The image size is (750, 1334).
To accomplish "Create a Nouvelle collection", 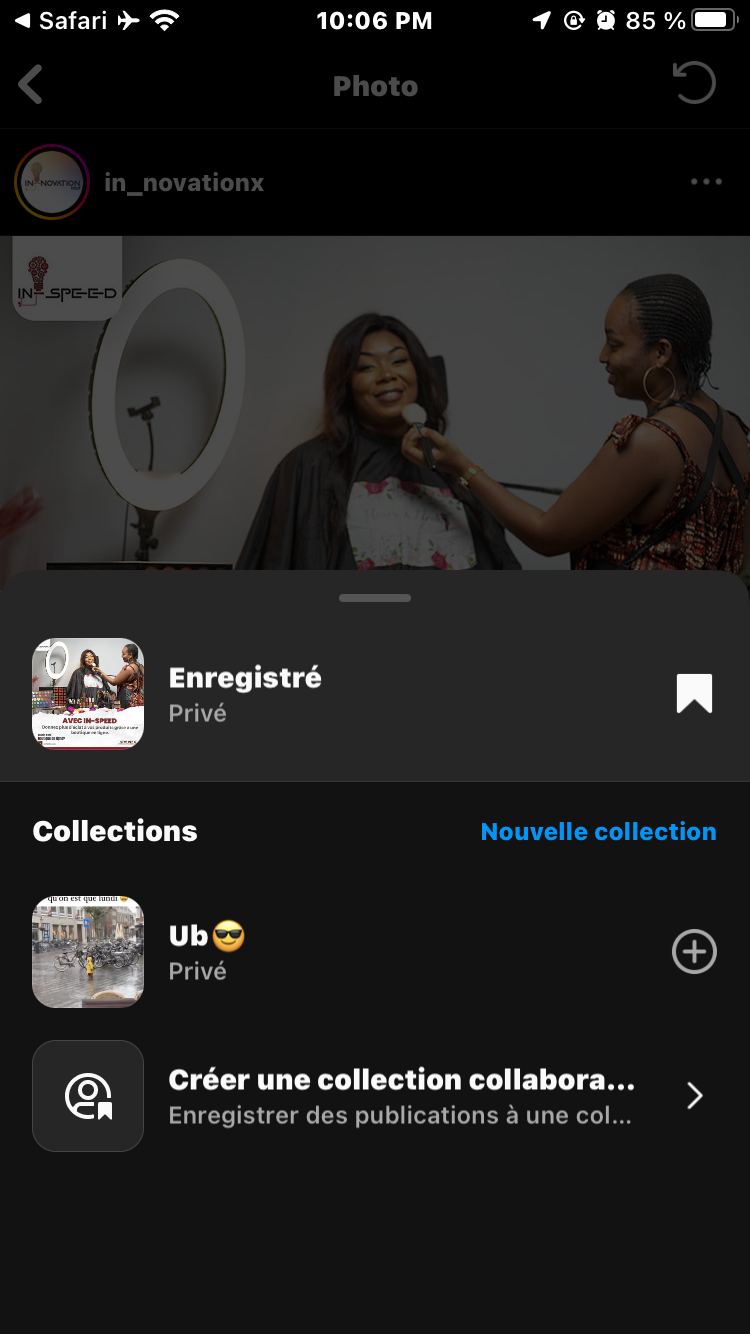I will point(598,832).
